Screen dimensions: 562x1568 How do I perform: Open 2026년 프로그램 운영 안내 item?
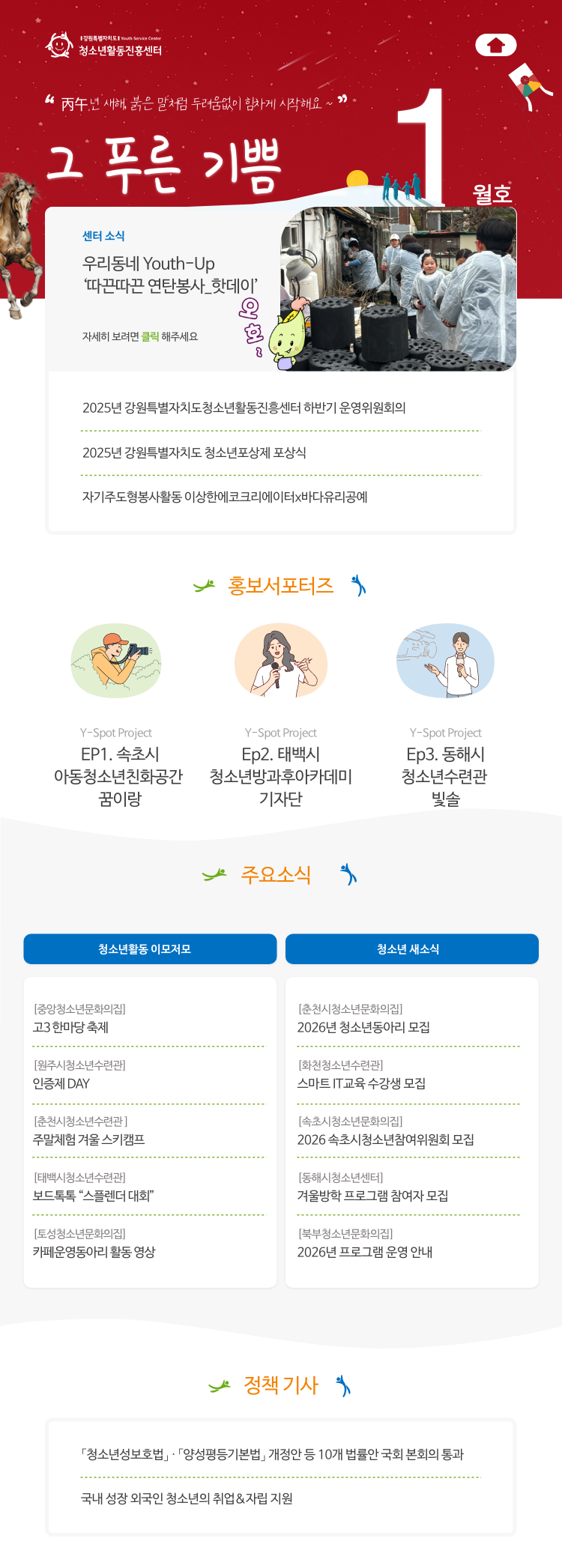(x=364, y=1252)
